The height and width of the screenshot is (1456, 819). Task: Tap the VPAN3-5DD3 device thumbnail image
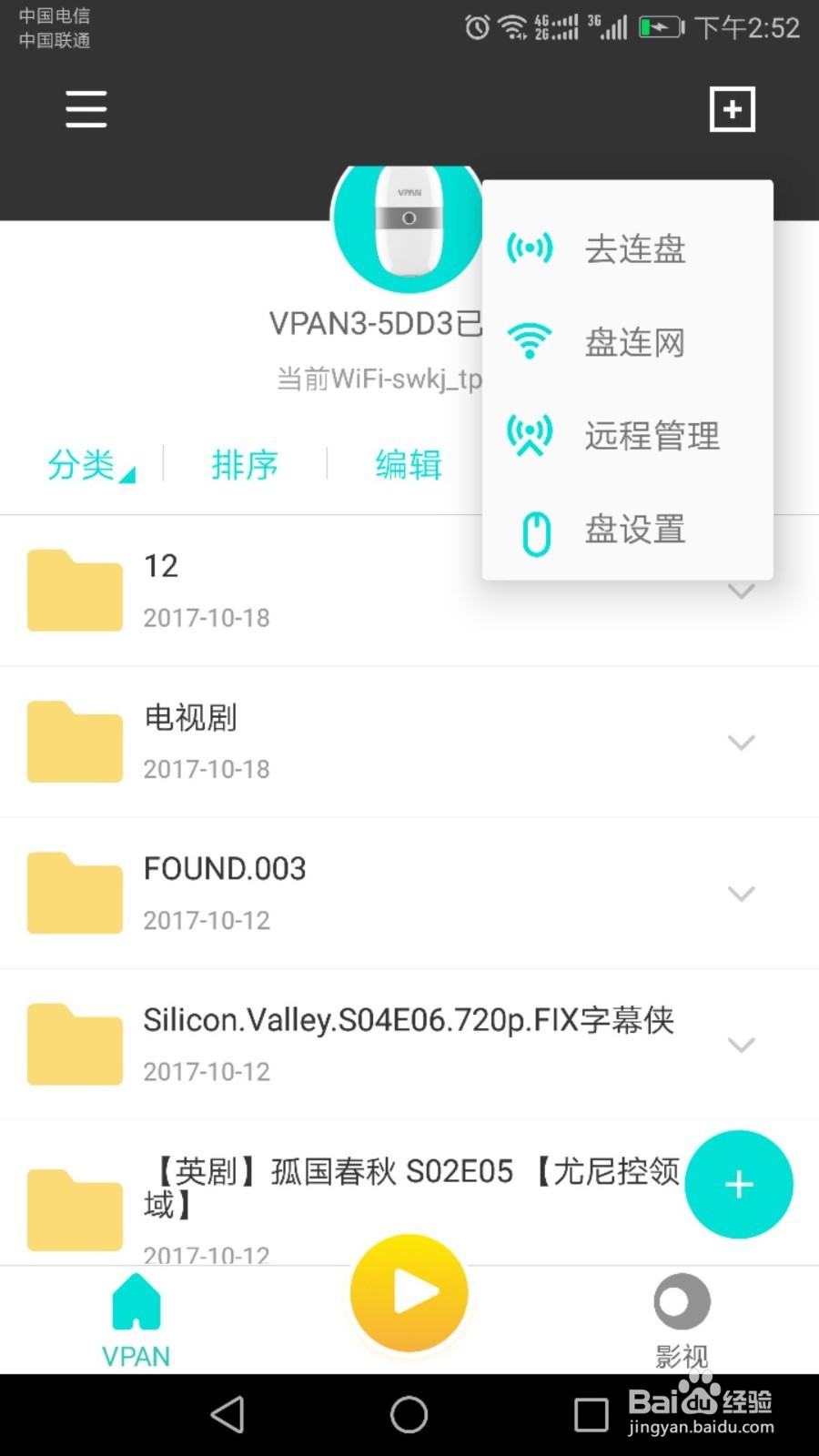409,223
